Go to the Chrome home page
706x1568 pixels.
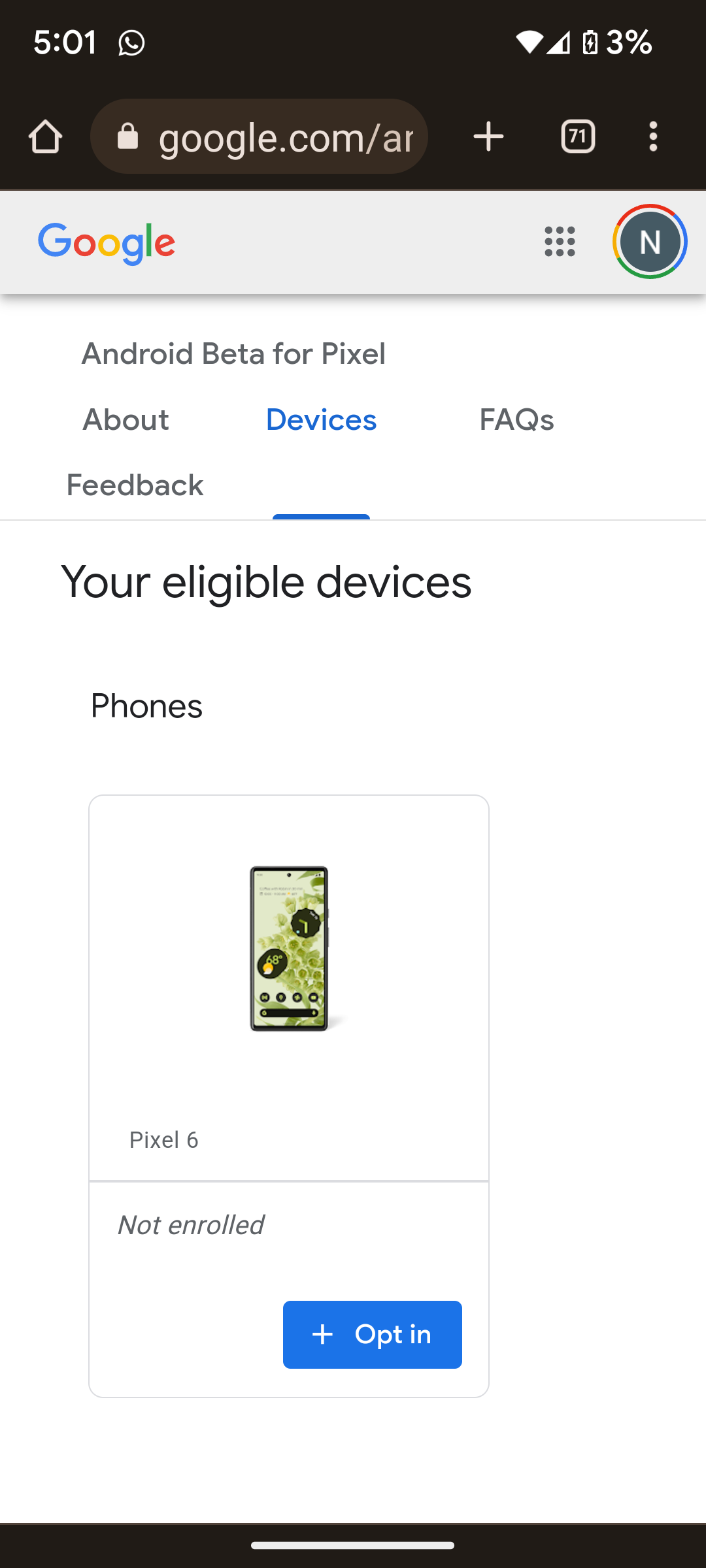click(45, 137)
